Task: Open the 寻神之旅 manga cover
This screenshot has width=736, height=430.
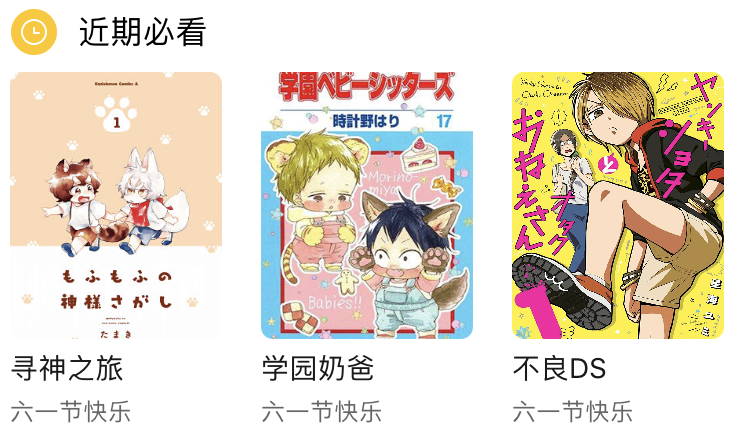Action: (x=116, y=205)
